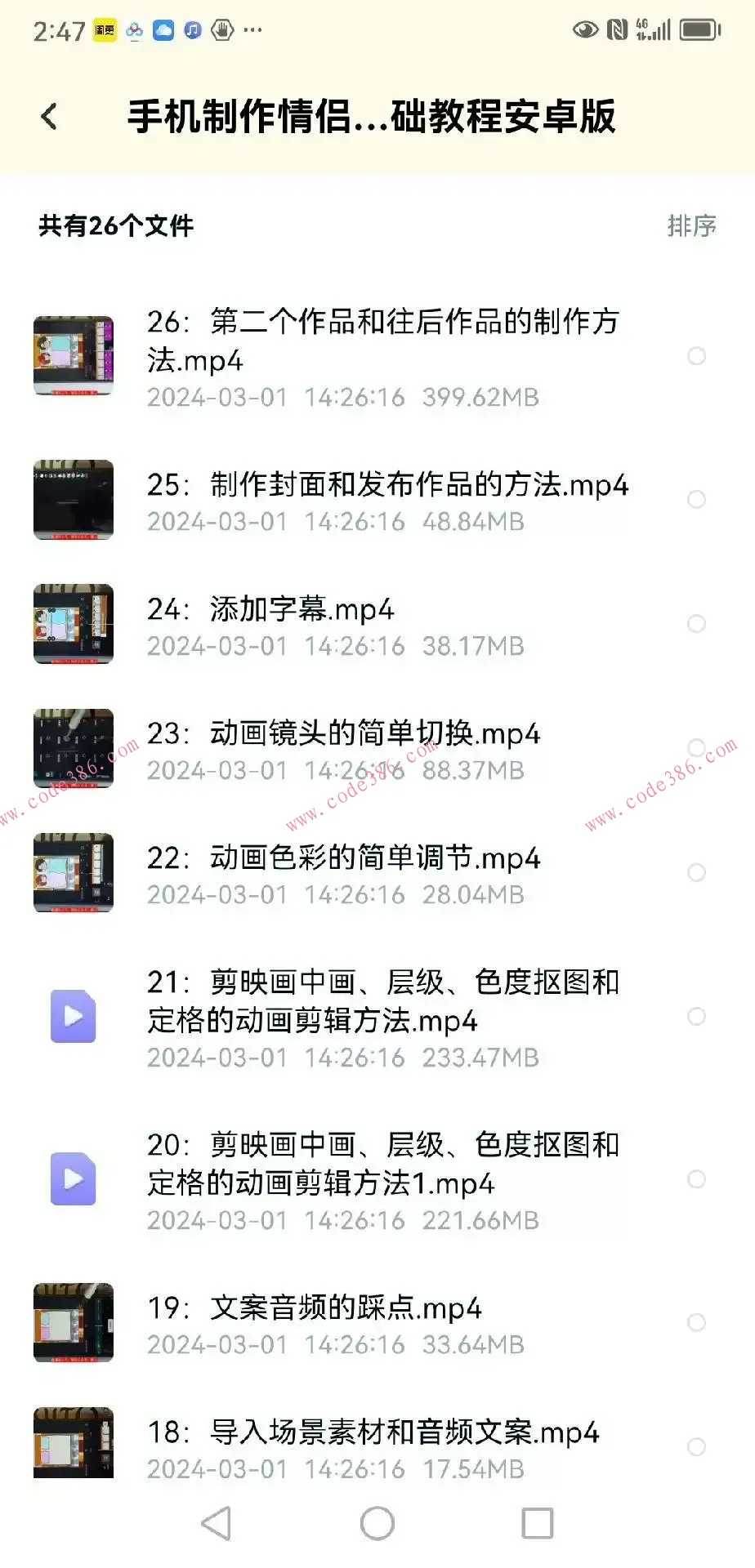755x1568 pixels.
Task: Tap the thumbnail of 导入场景素材和音频文案.mp4
Action: click(x=73, y=1443)
